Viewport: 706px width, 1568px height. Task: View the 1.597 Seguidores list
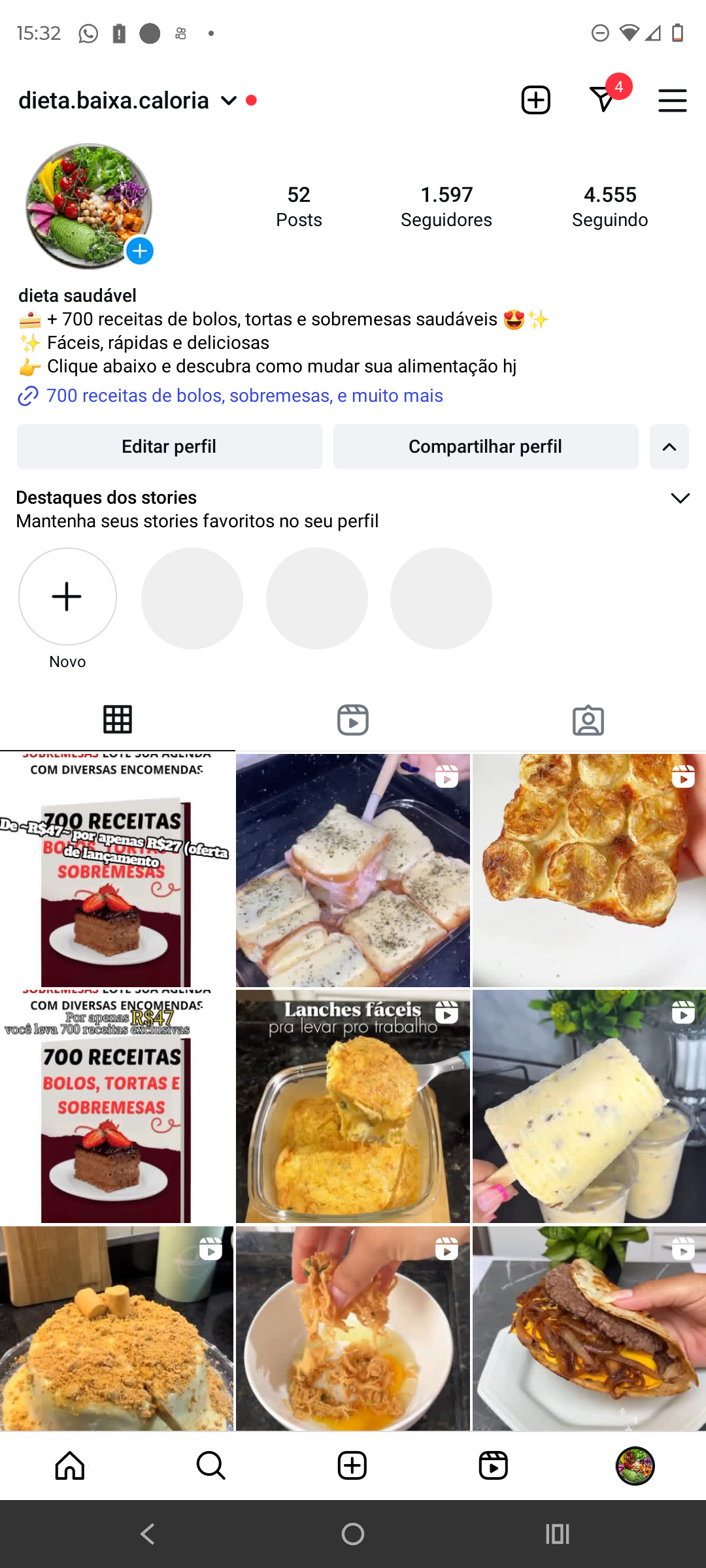tap(446, 206)
